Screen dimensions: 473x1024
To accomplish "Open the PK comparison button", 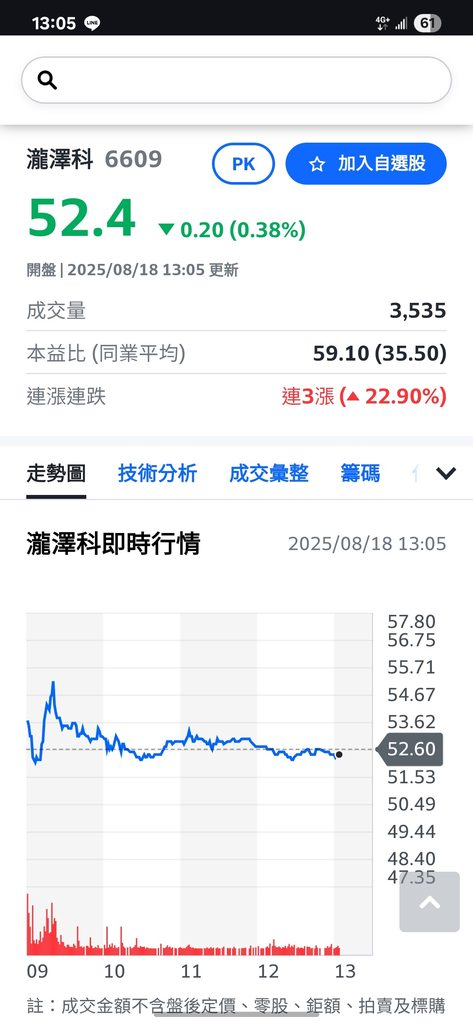I will [x=244, y=163].
